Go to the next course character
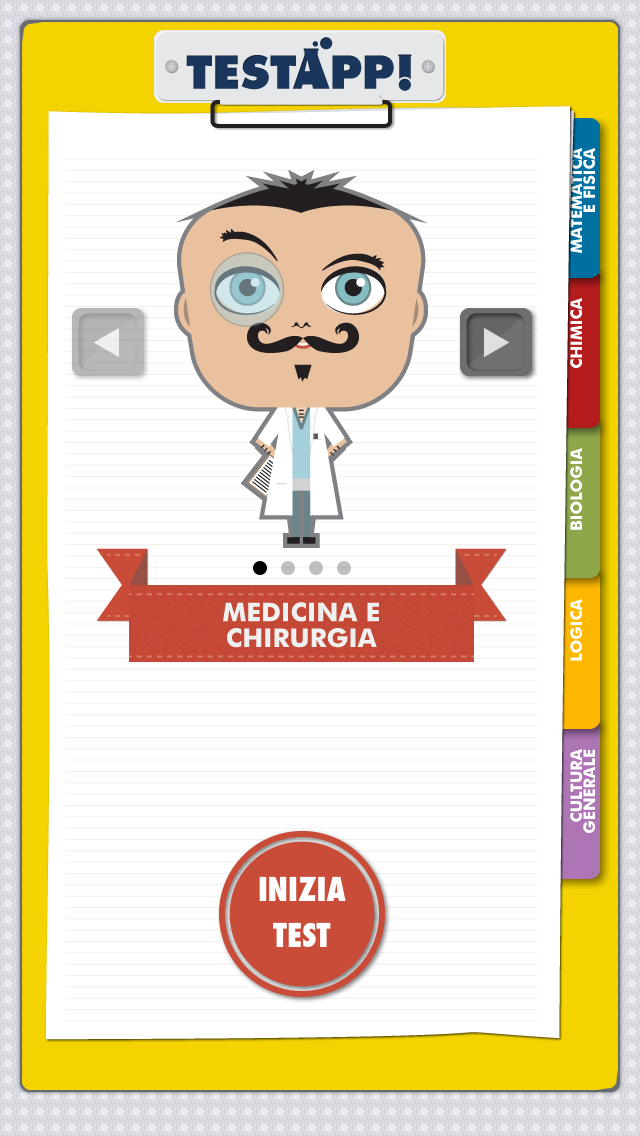This screenshot has height=1136, width=640. pyautogui.click(x=495, y=342)
